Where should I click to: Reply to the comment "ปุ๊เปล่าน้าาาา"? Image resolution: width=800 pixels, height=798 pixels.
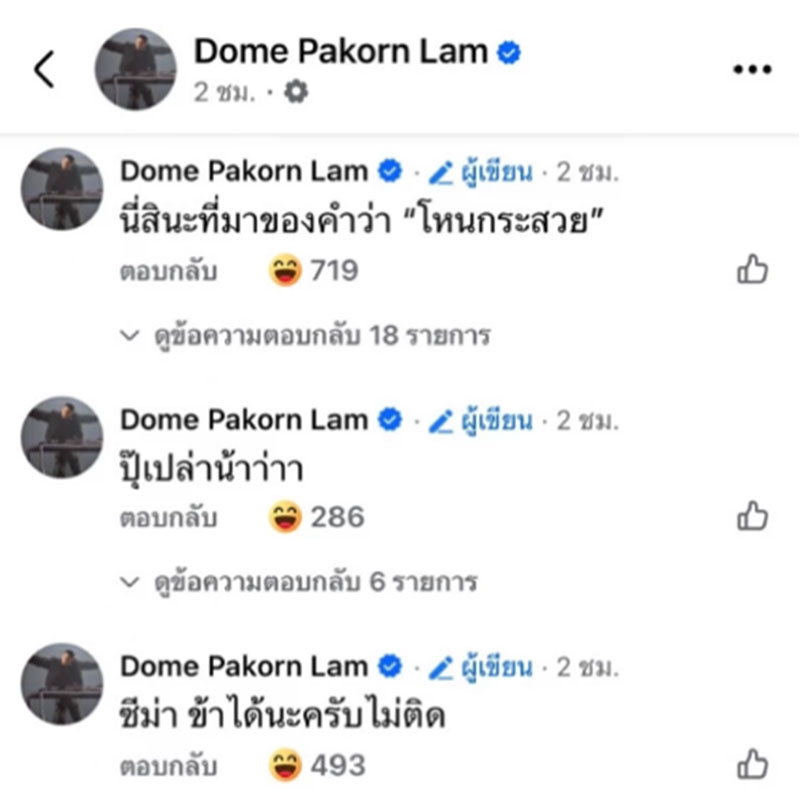click(168, 518)
